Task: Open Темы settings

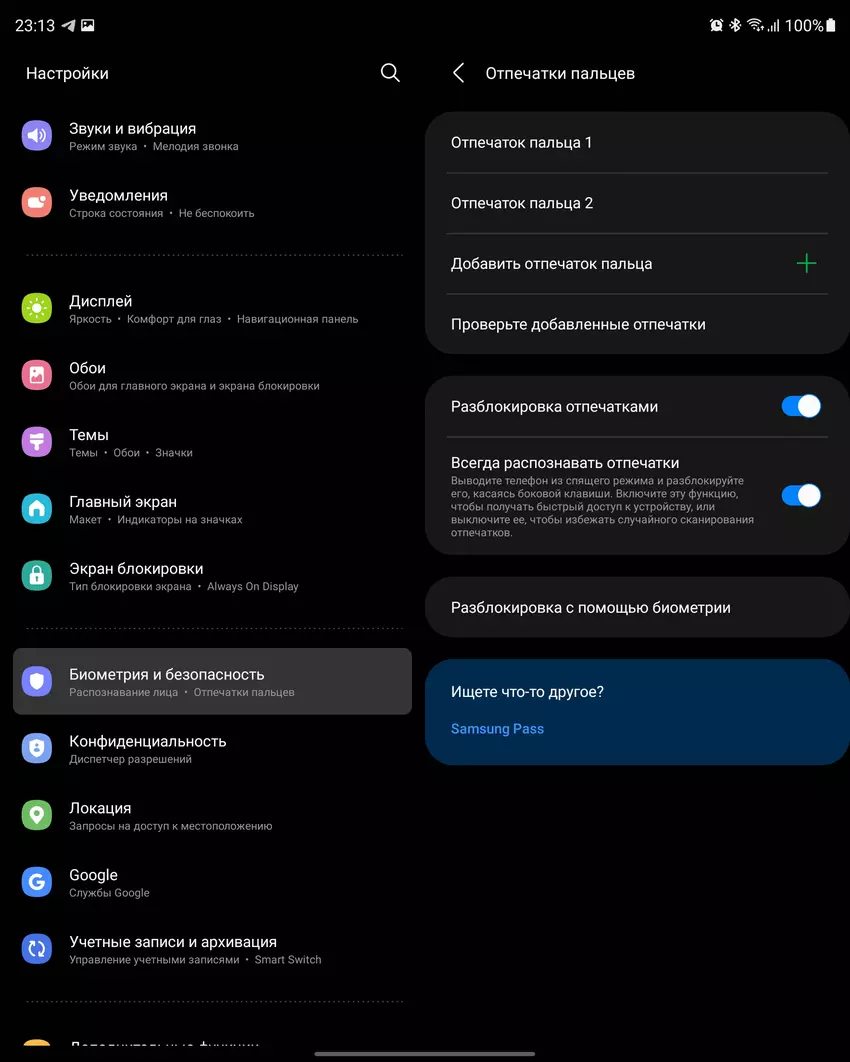Action: tap(212, 442)
